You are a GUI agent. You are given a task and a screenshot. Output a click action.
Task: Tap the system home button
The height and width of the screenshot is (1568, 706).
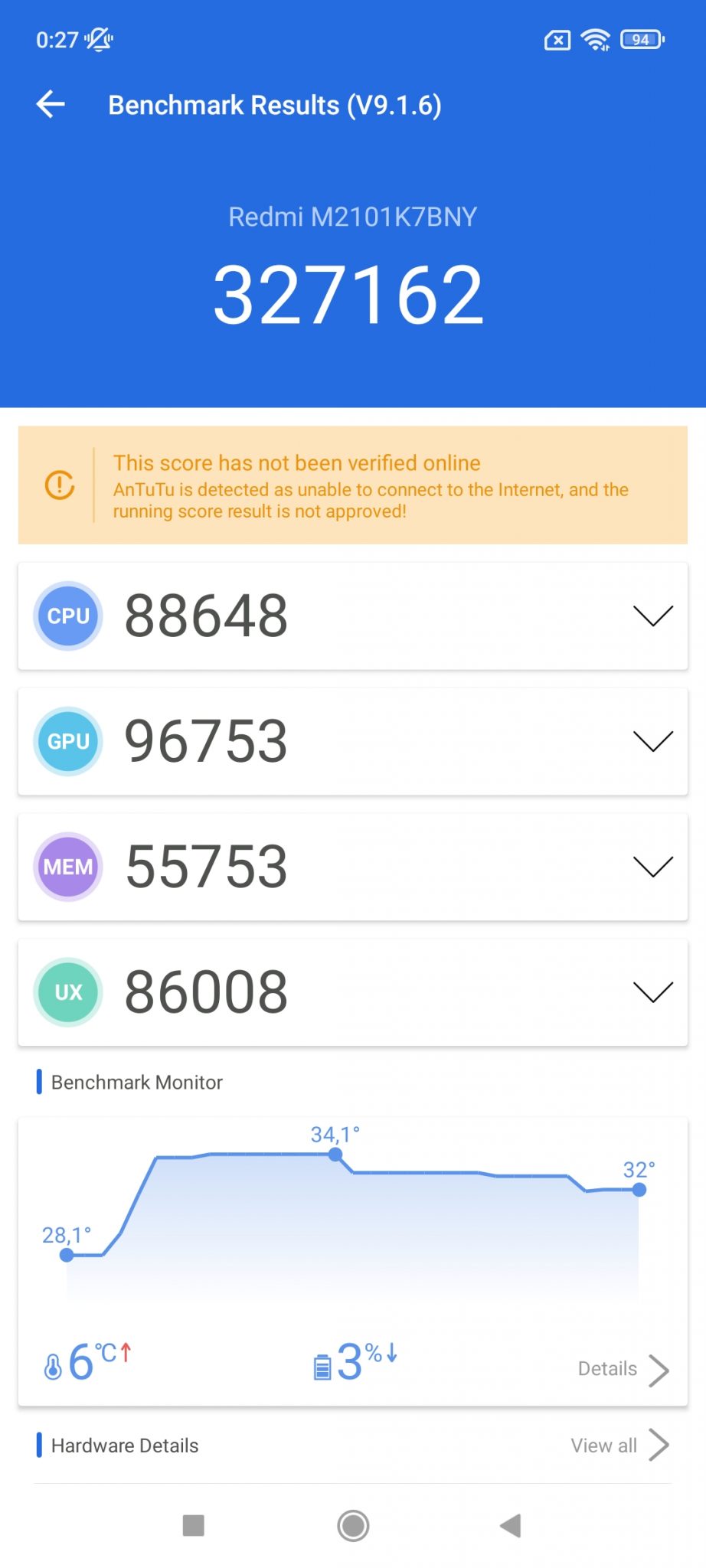coord(353,1525)
